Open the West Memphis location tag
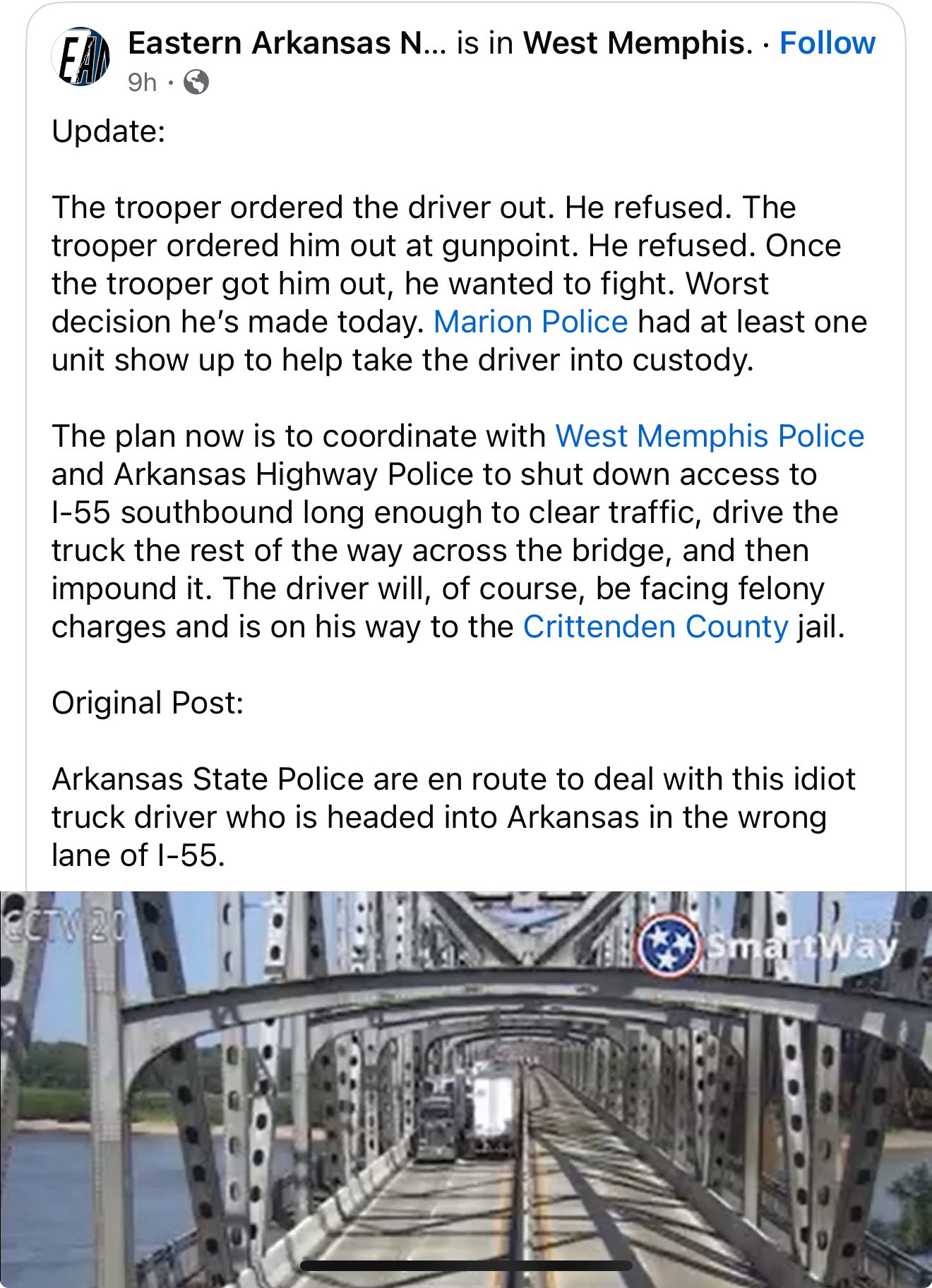Image resolution: width=932 pixels, height=1288 pixels. pyautogui.click(x=633, y=44)
